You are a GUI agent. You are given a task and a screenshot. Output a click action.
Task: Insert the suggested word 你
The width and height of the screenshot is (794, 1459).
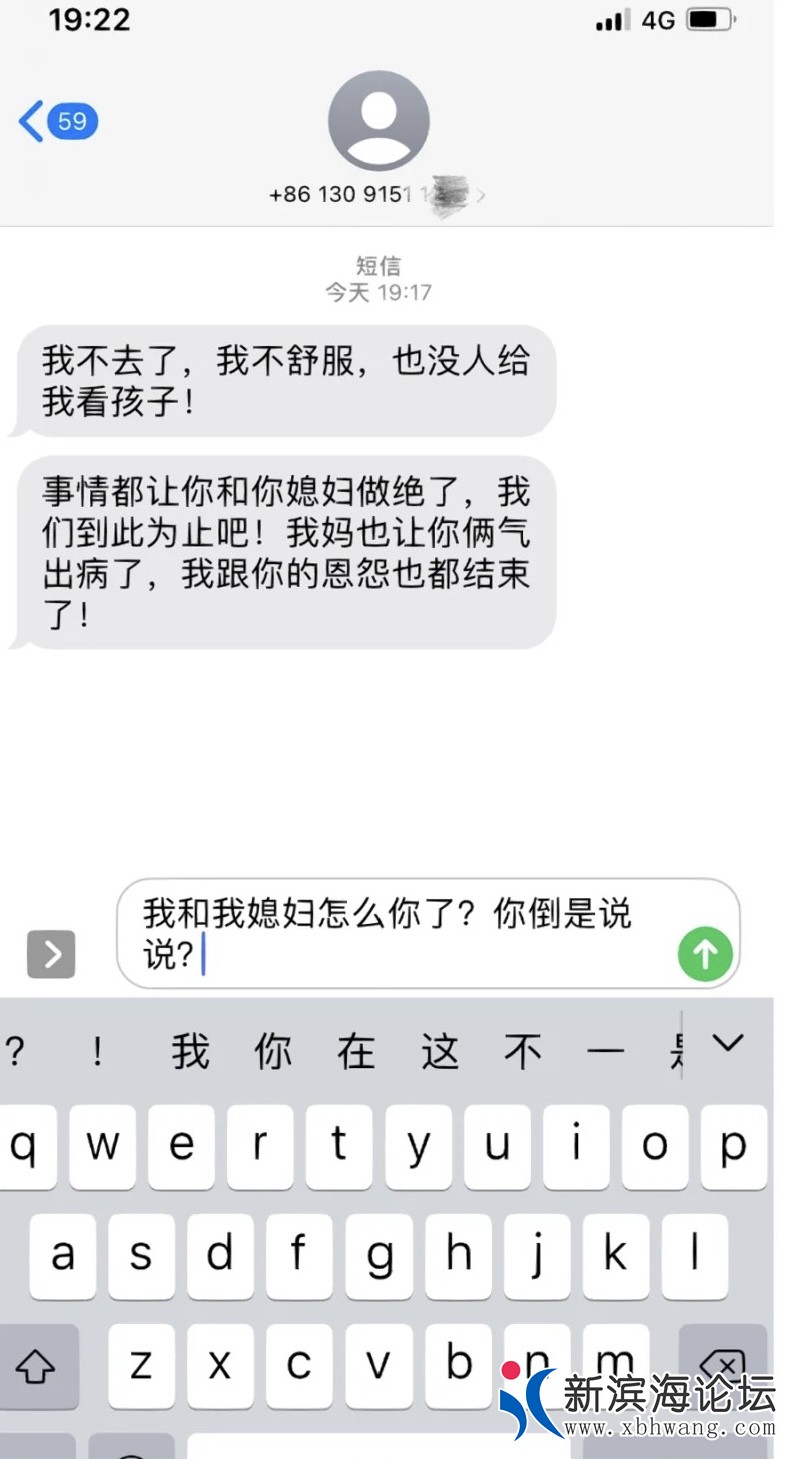pos(273,1052)
